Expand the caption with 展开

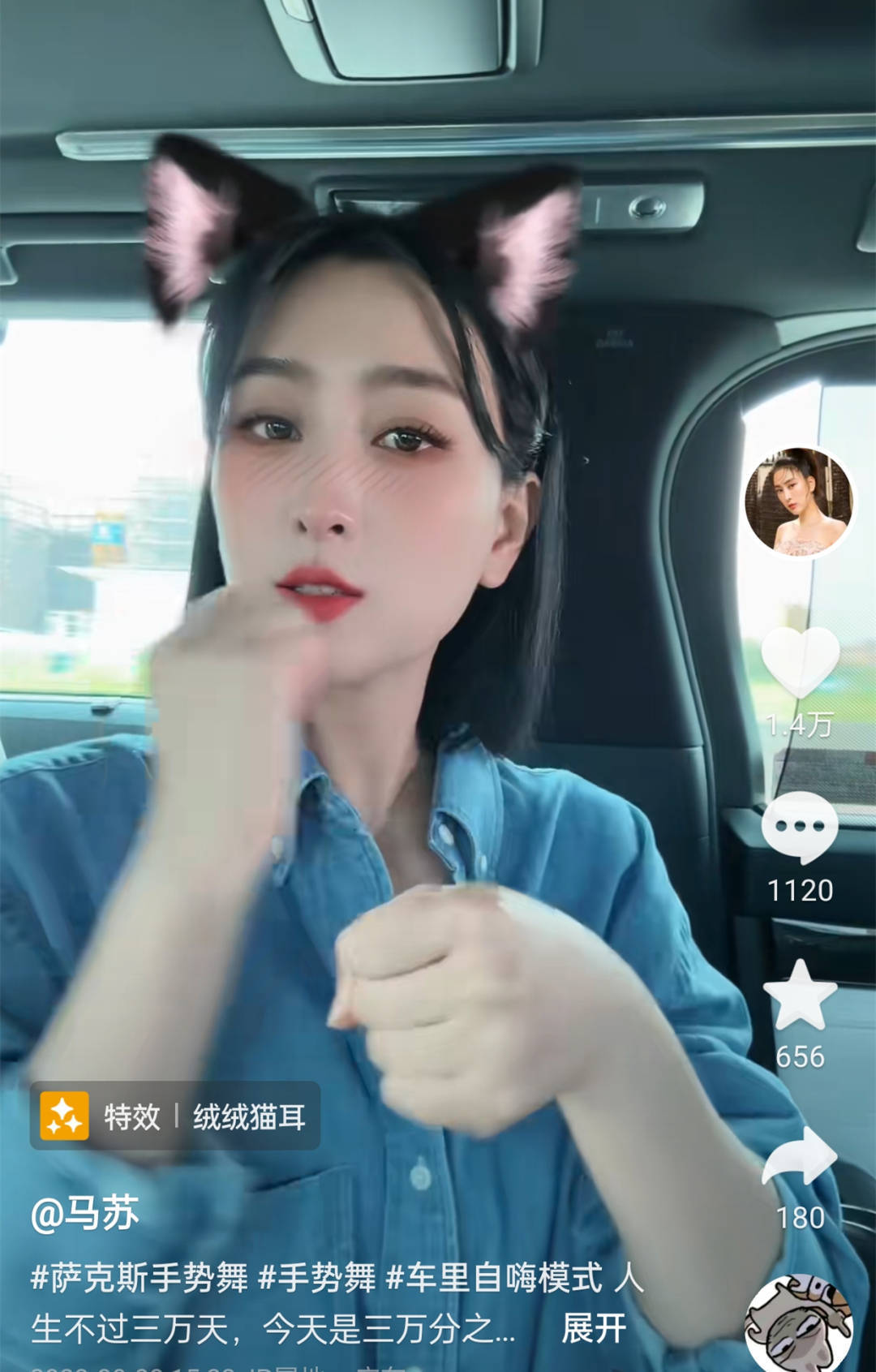click(x=594, y=1328)
